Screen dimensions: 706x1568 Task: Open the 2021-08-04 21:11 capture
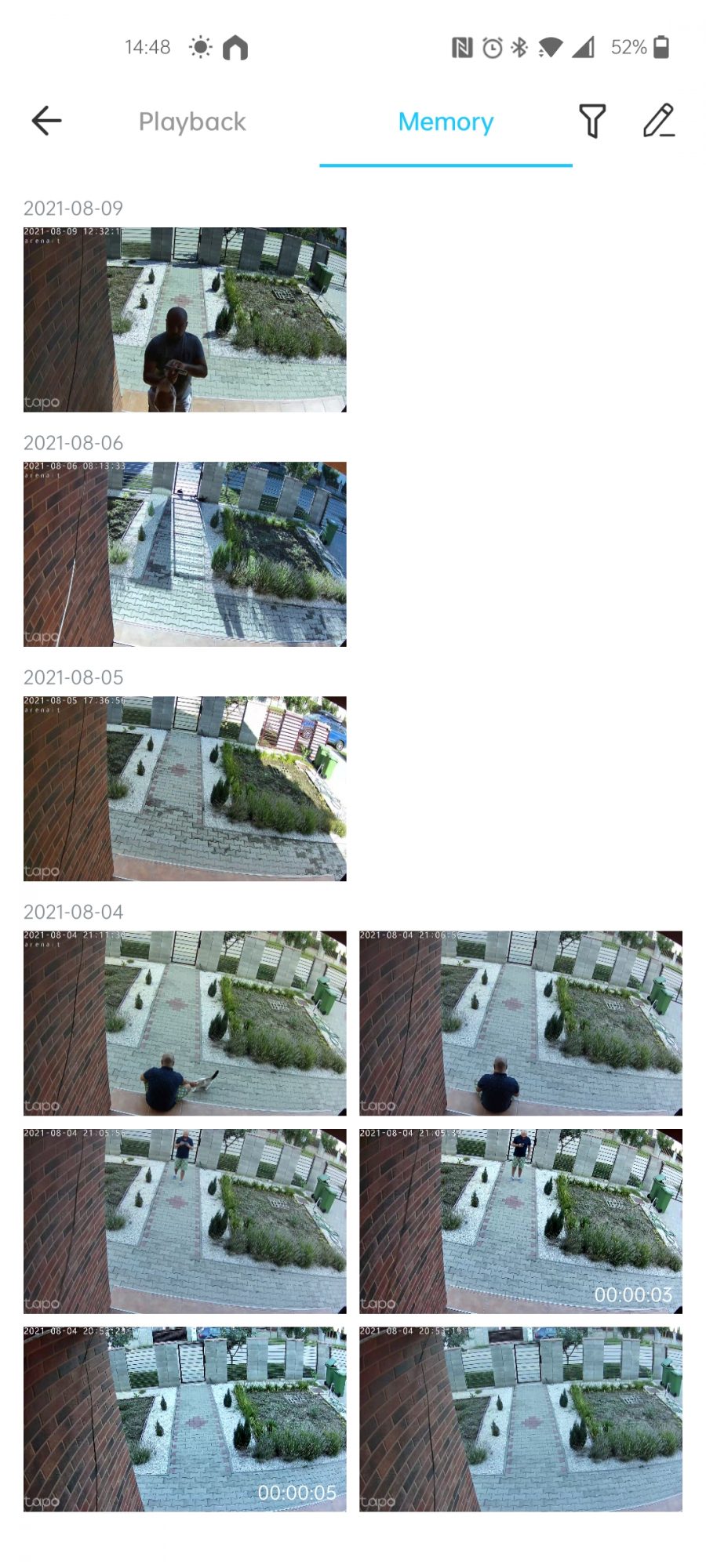(184, 1023)
